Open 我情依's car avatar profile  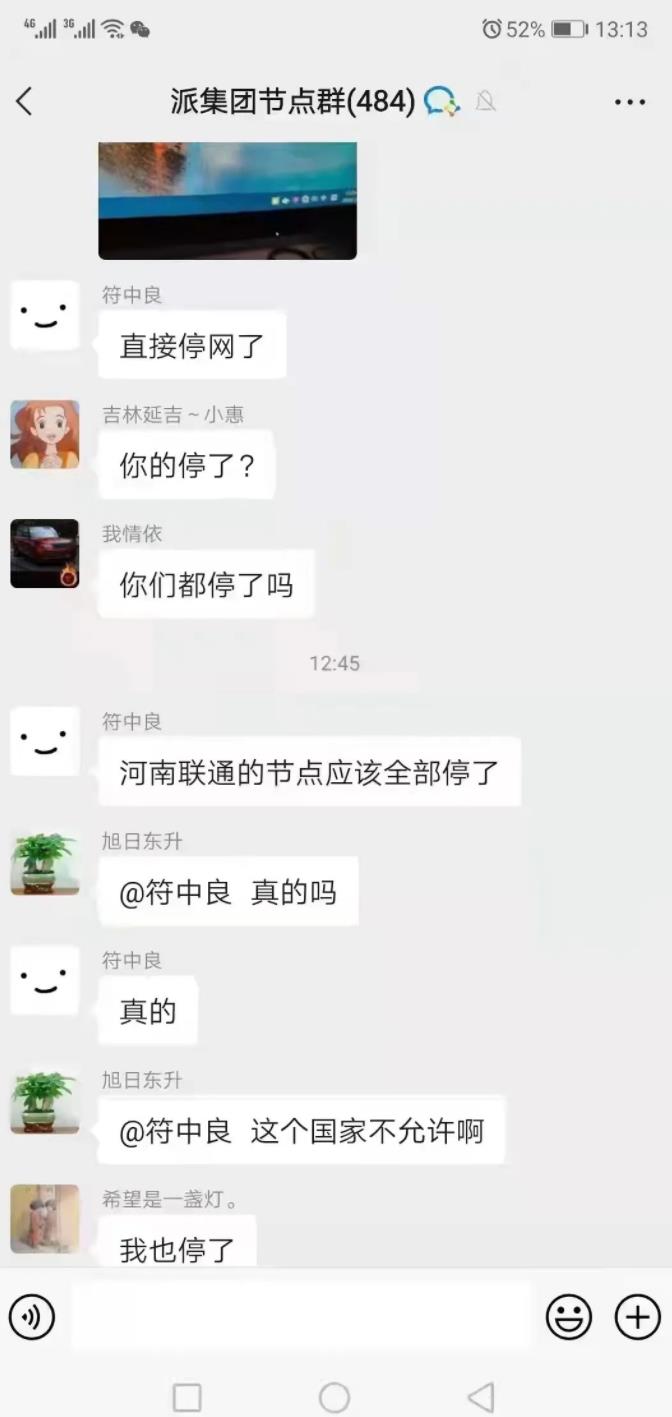click(45, 554)
